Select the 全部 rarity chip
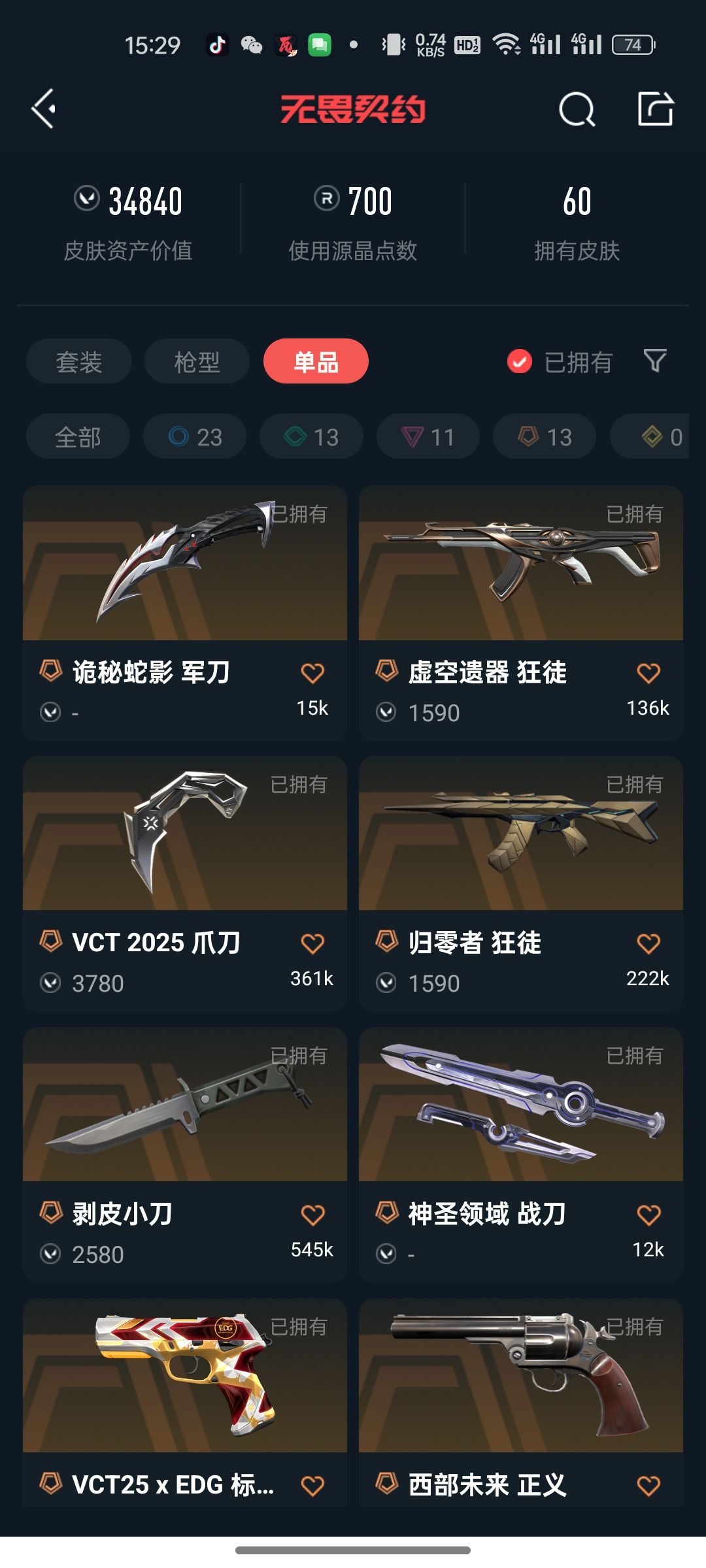 coord(78,436)
